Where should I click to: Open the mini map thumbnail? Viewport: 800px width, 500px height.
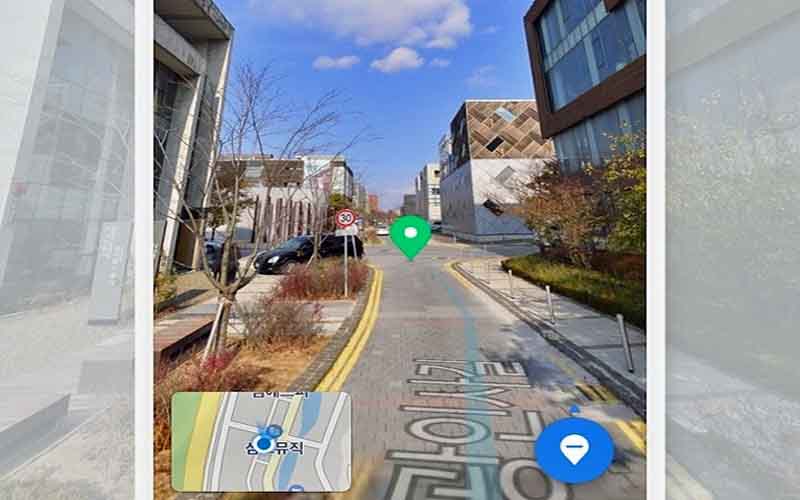pyautogui.click(x=261, y=440)
